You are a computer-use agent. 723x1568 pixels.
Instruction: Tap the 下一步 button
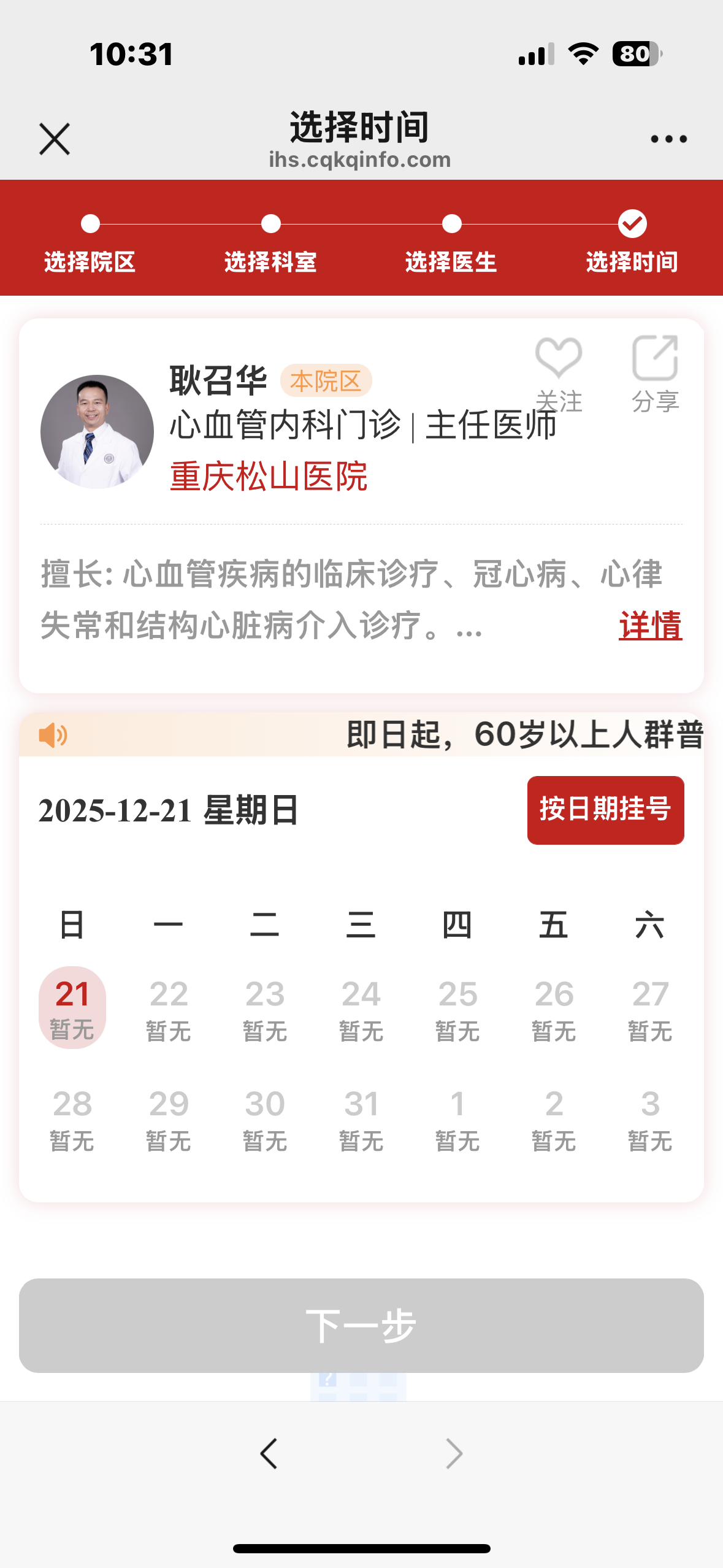coord(361,1325)
